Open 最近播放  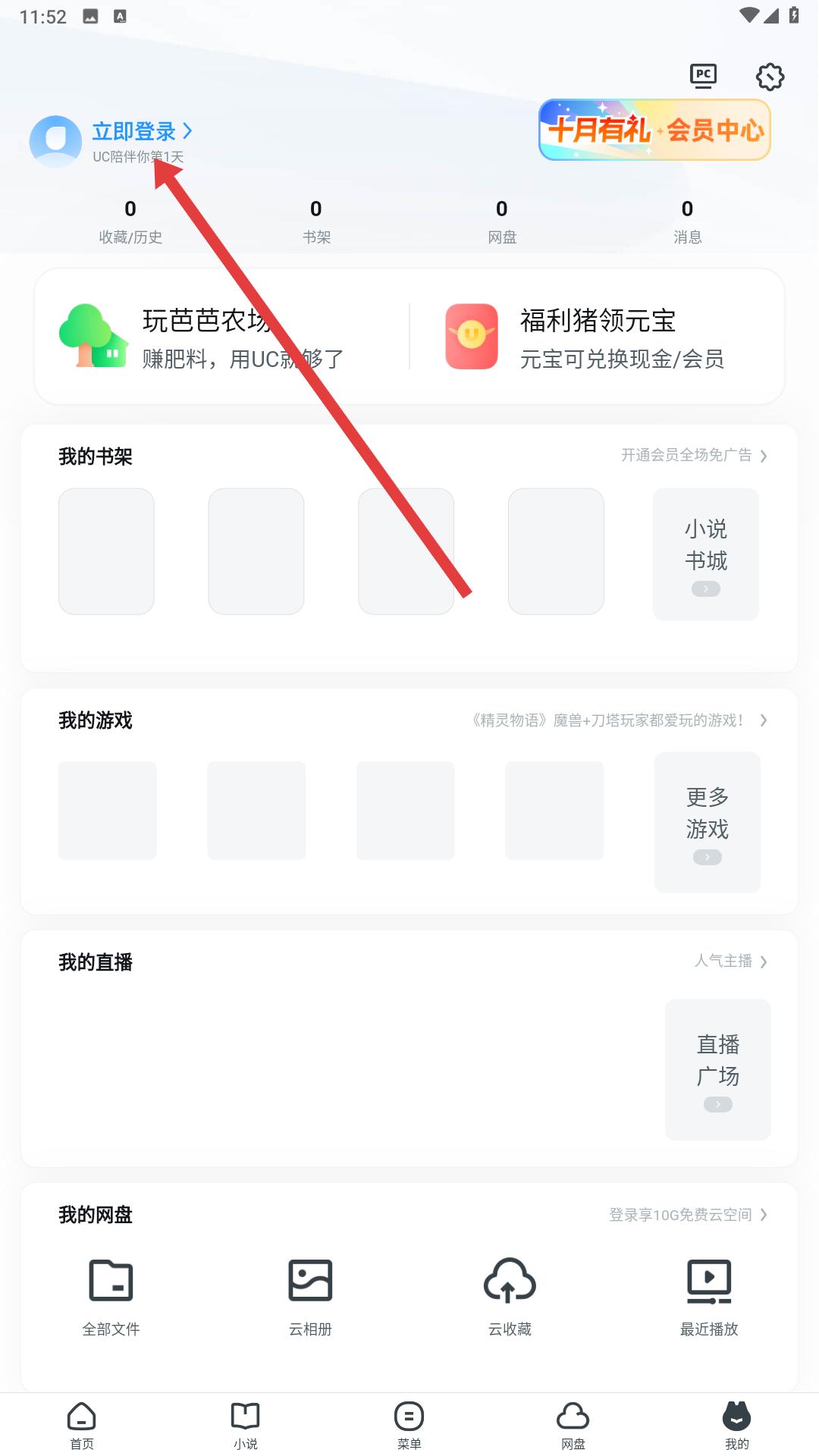pos(709,1295)
